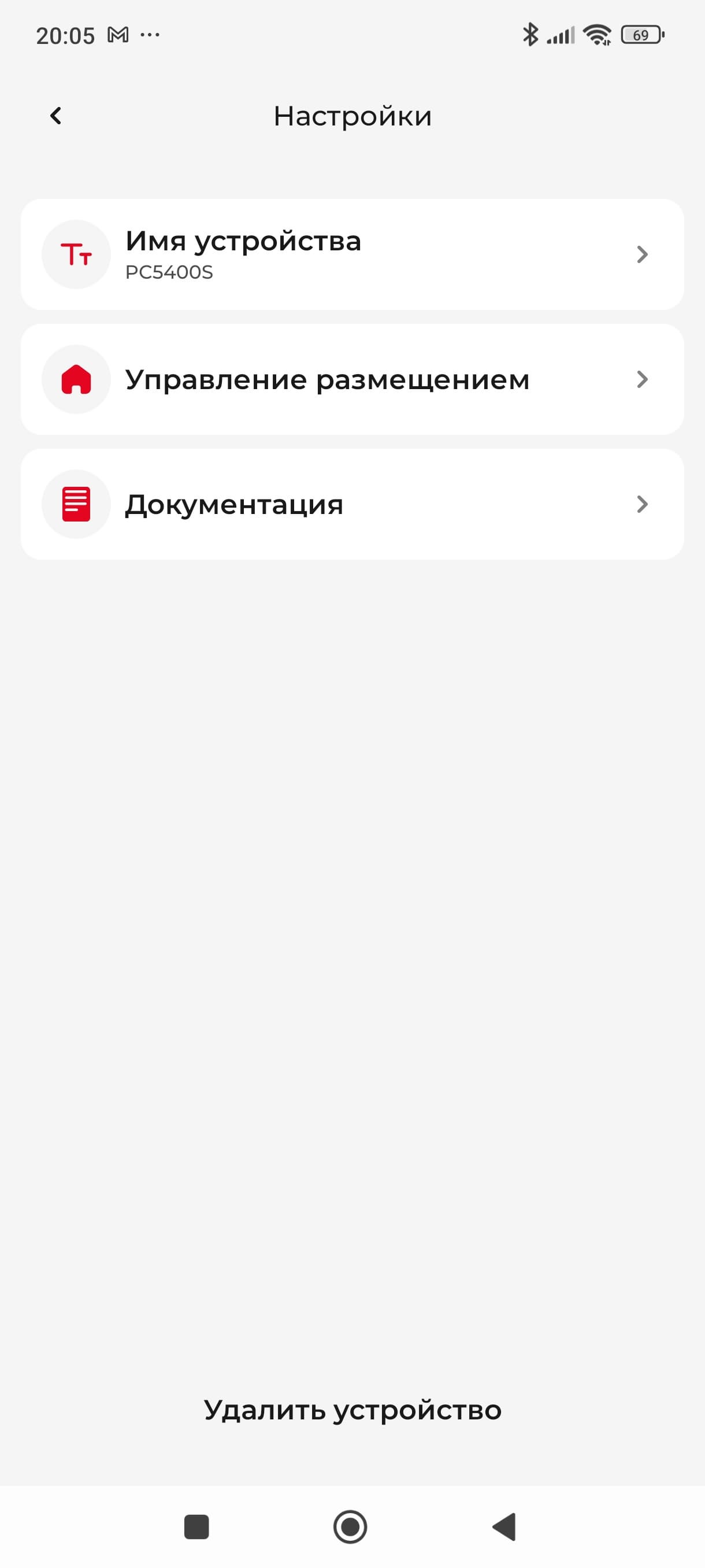
Task: Open recent apps from the navigation bar
Action: (x=196, y=1527)
